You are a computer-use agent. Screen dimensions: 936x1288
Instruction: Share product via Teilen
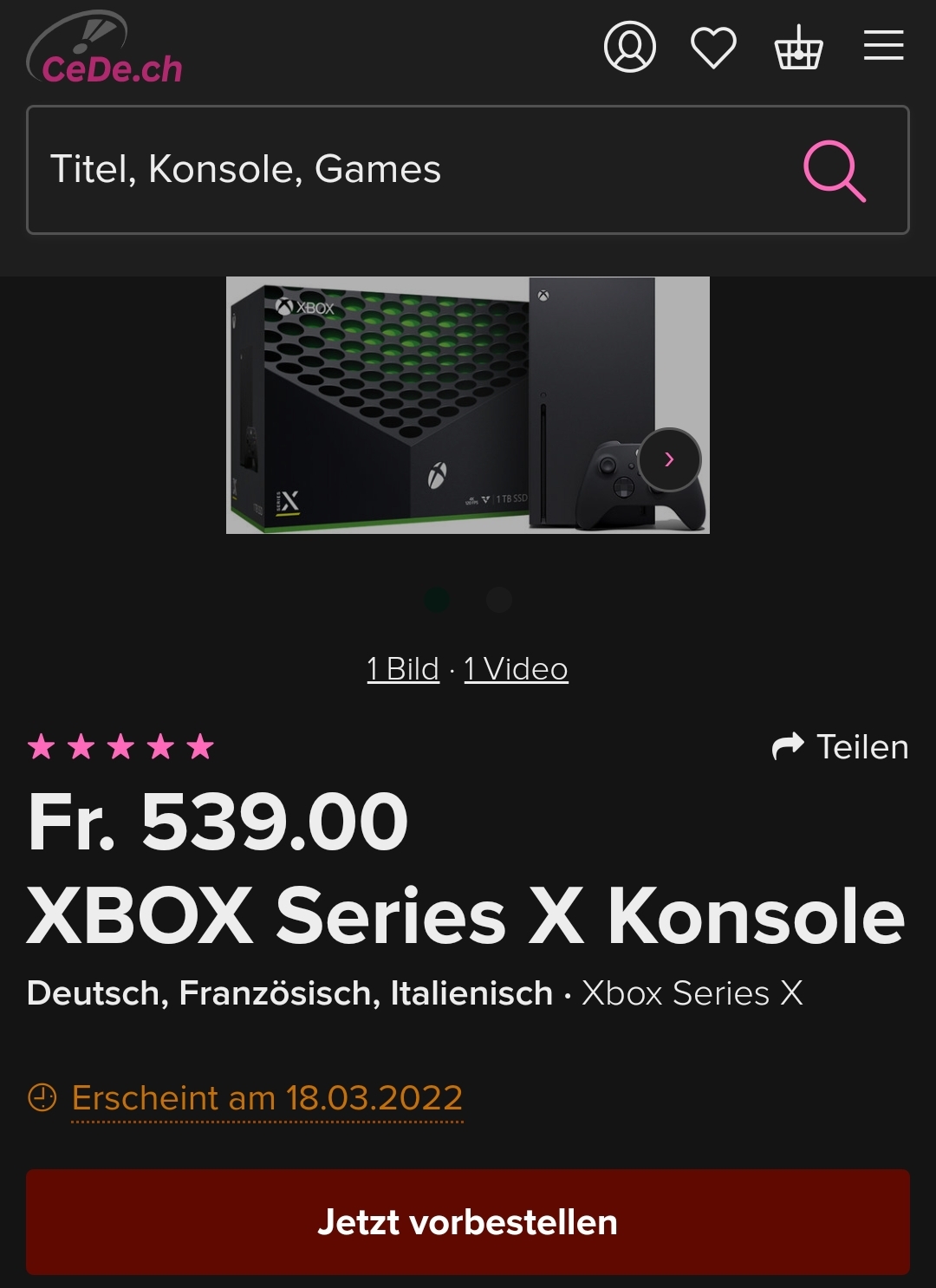(x=840, y=746)
